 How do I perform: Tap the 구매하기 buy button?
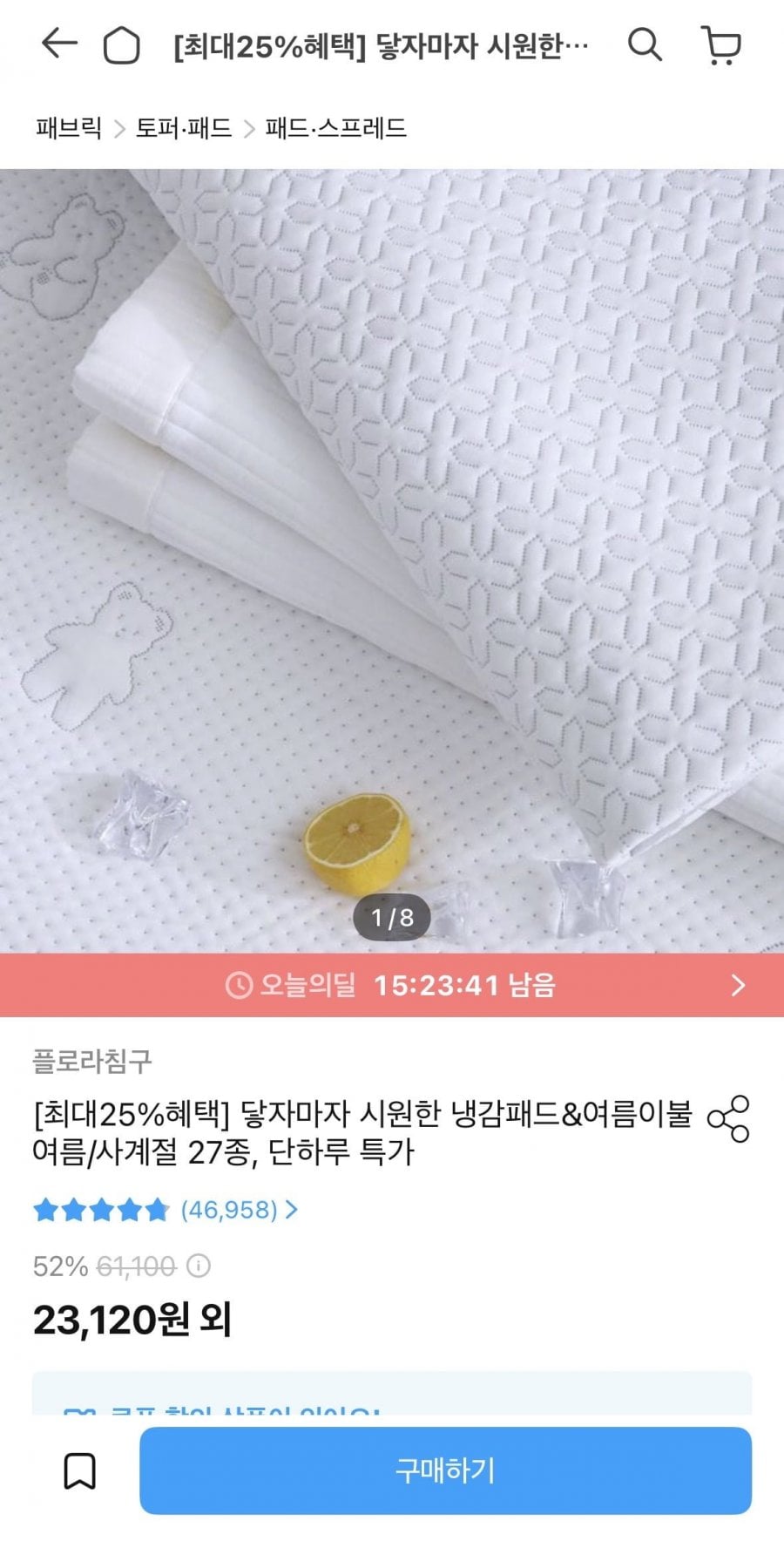tap(445, 1471)
